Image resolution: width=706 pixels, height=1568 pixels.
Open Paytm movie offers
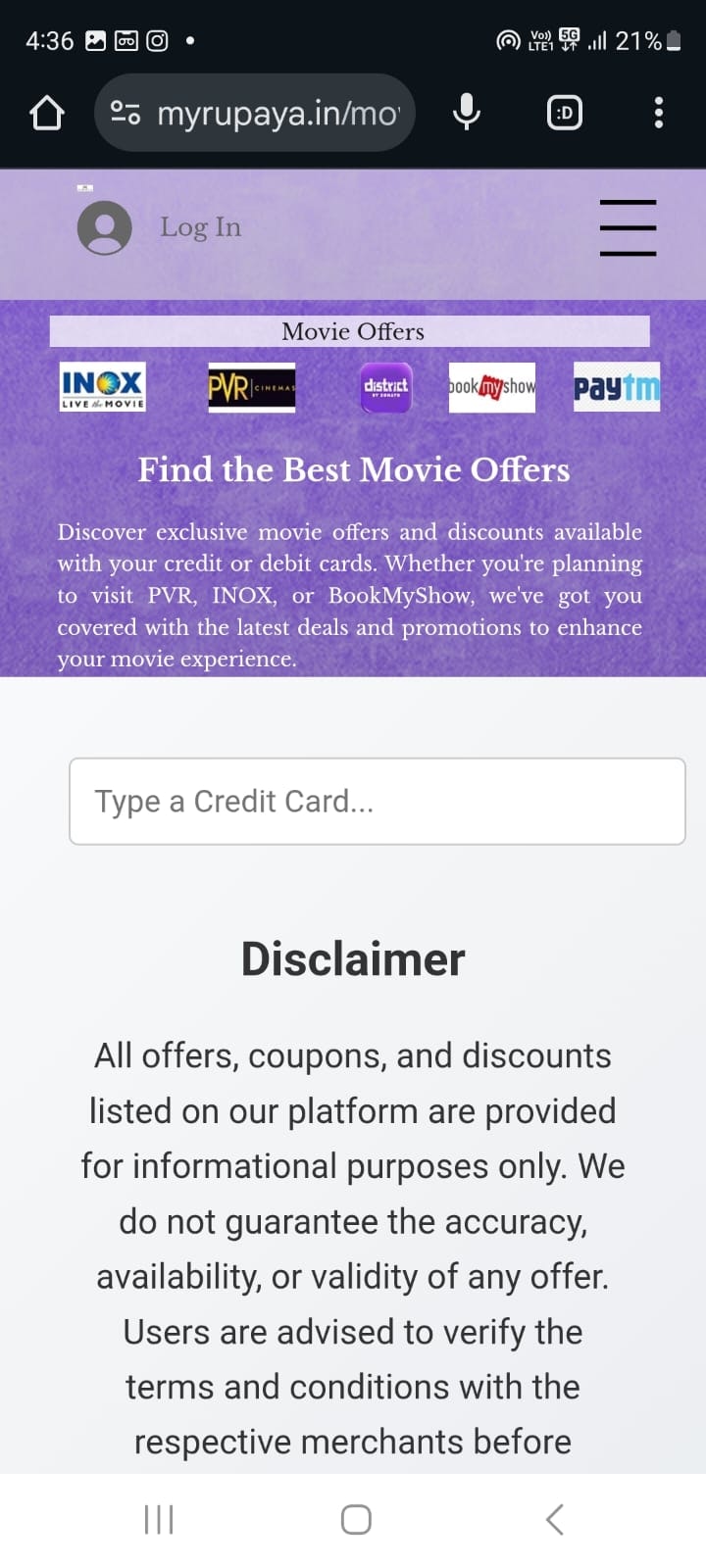point(617,387)
